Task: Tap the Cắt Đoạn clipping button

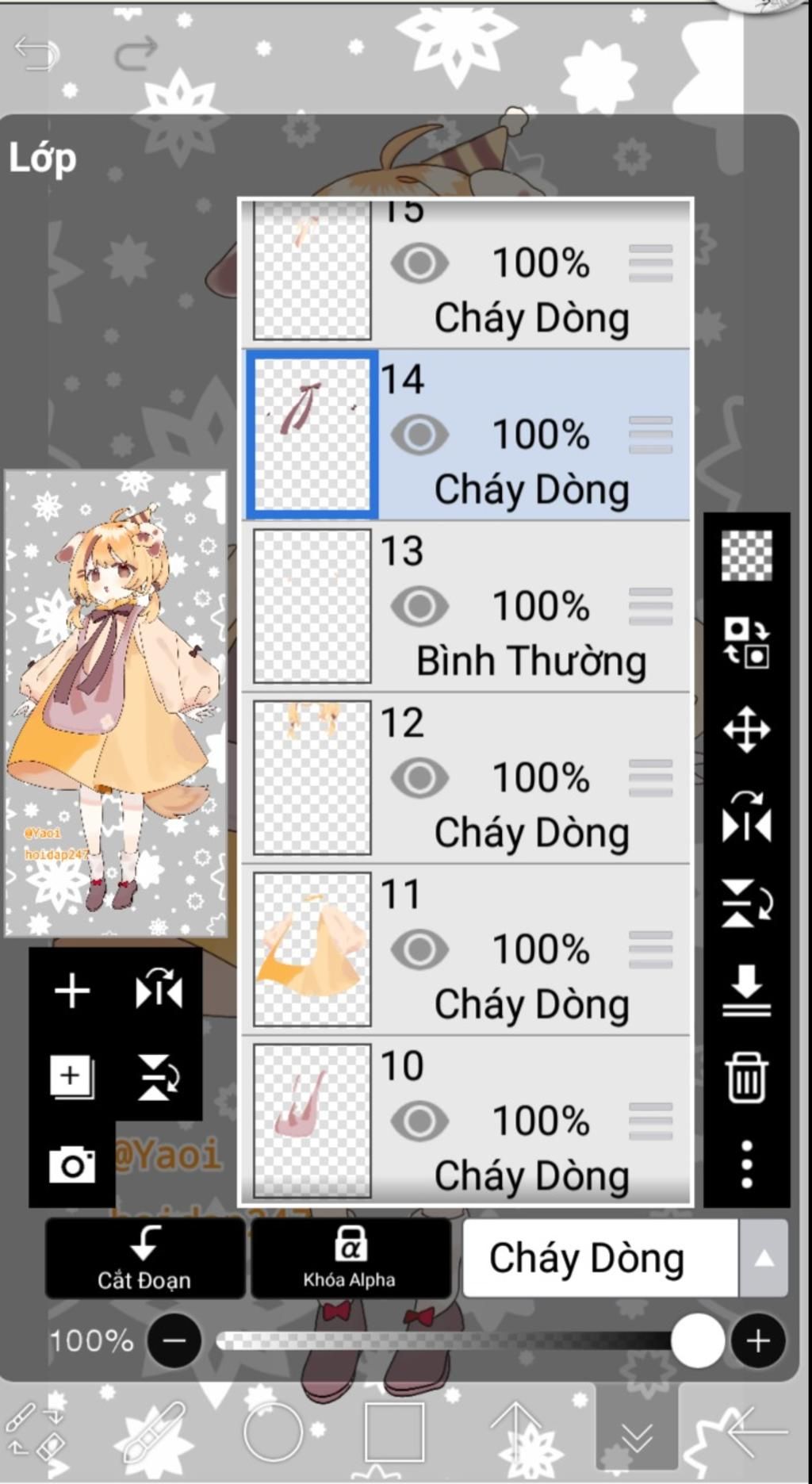Action: [145, 1258]
